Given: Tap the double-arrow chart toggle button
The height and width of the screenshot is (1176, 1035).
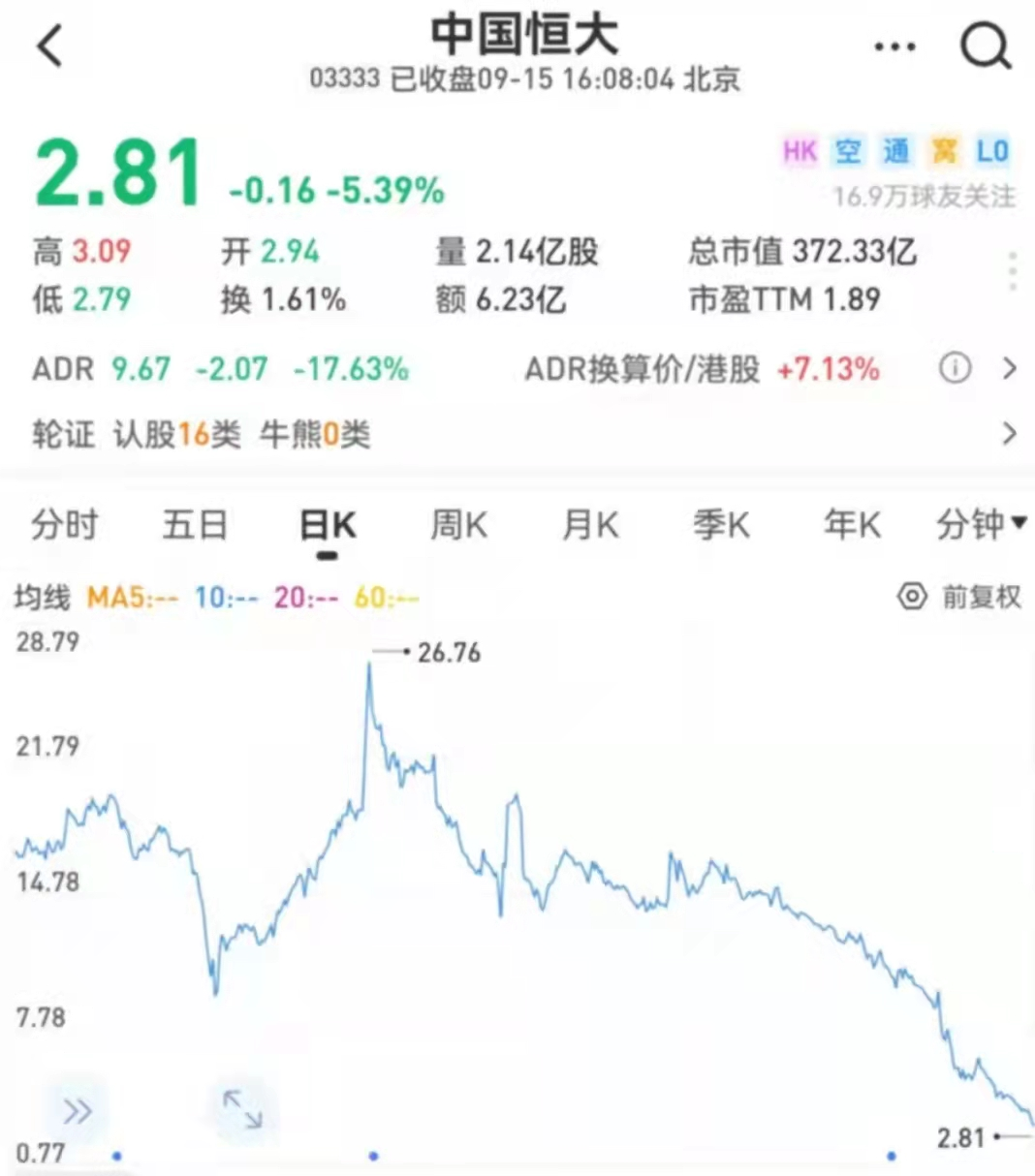Looking at the screenshot, I should click(77, 1110).
